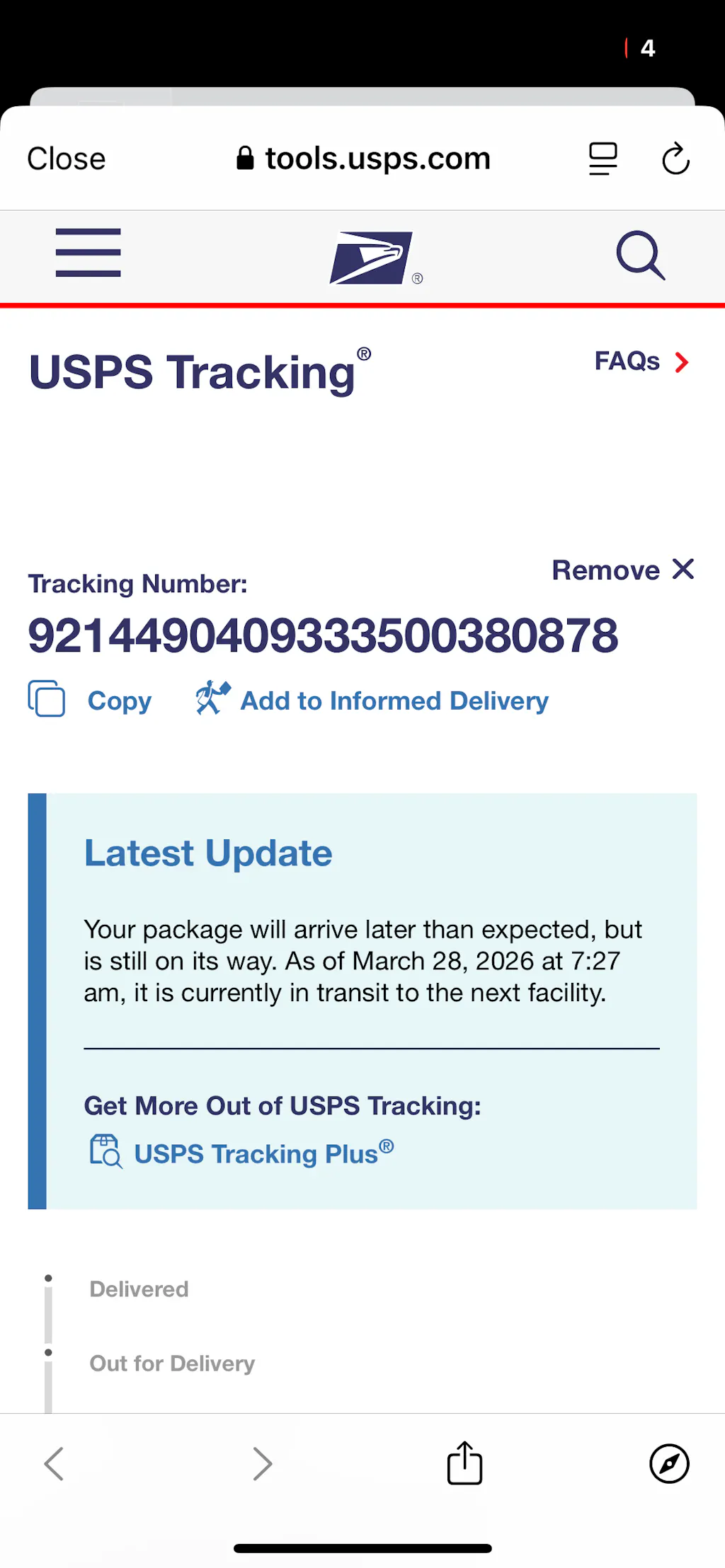Screen dimensions: 725x1568
Task: Add package to Informed Delivery
Action: pos(372,700)
